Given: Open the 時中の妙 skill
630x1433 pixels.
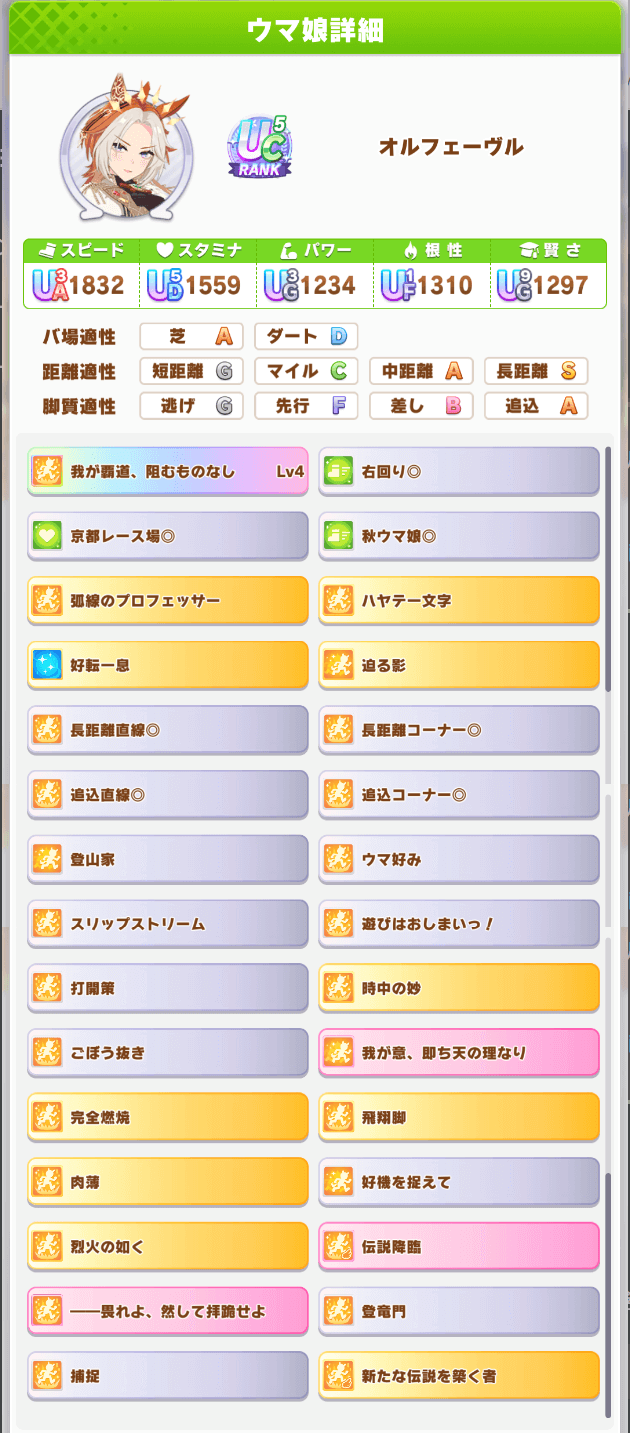Looking at the screenshot, I should (x=459, y=988).
